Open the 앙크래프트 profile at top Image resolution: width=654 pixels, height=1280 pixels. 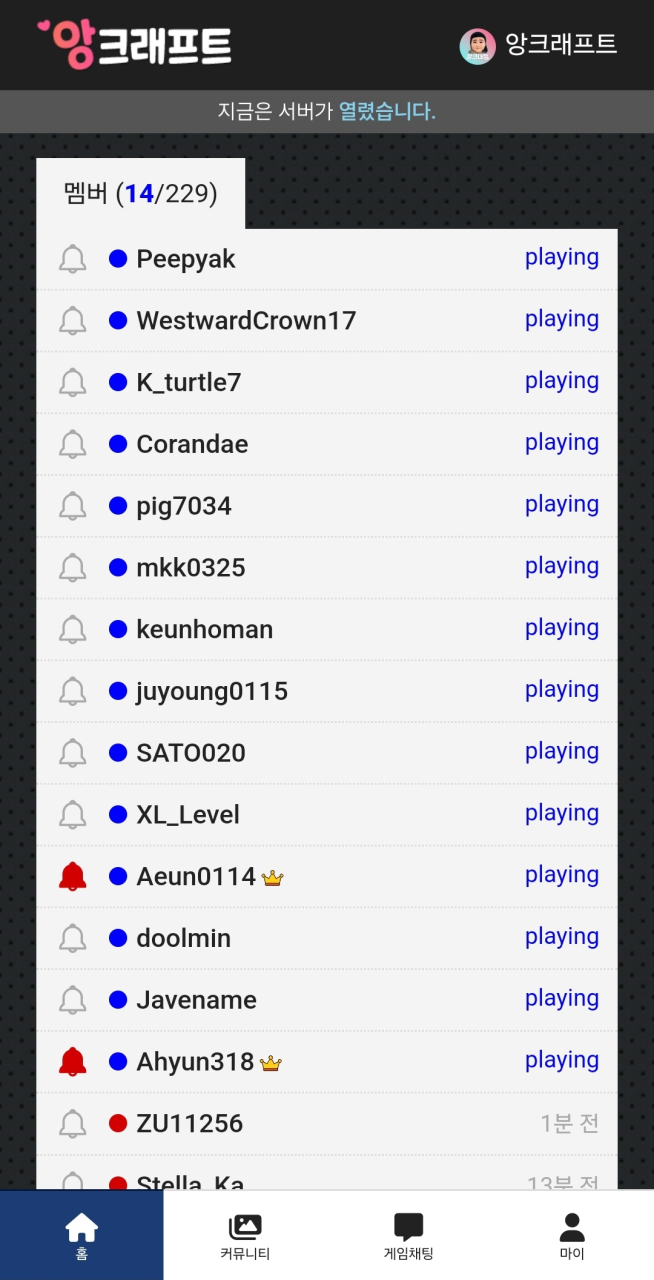(538, 45)
